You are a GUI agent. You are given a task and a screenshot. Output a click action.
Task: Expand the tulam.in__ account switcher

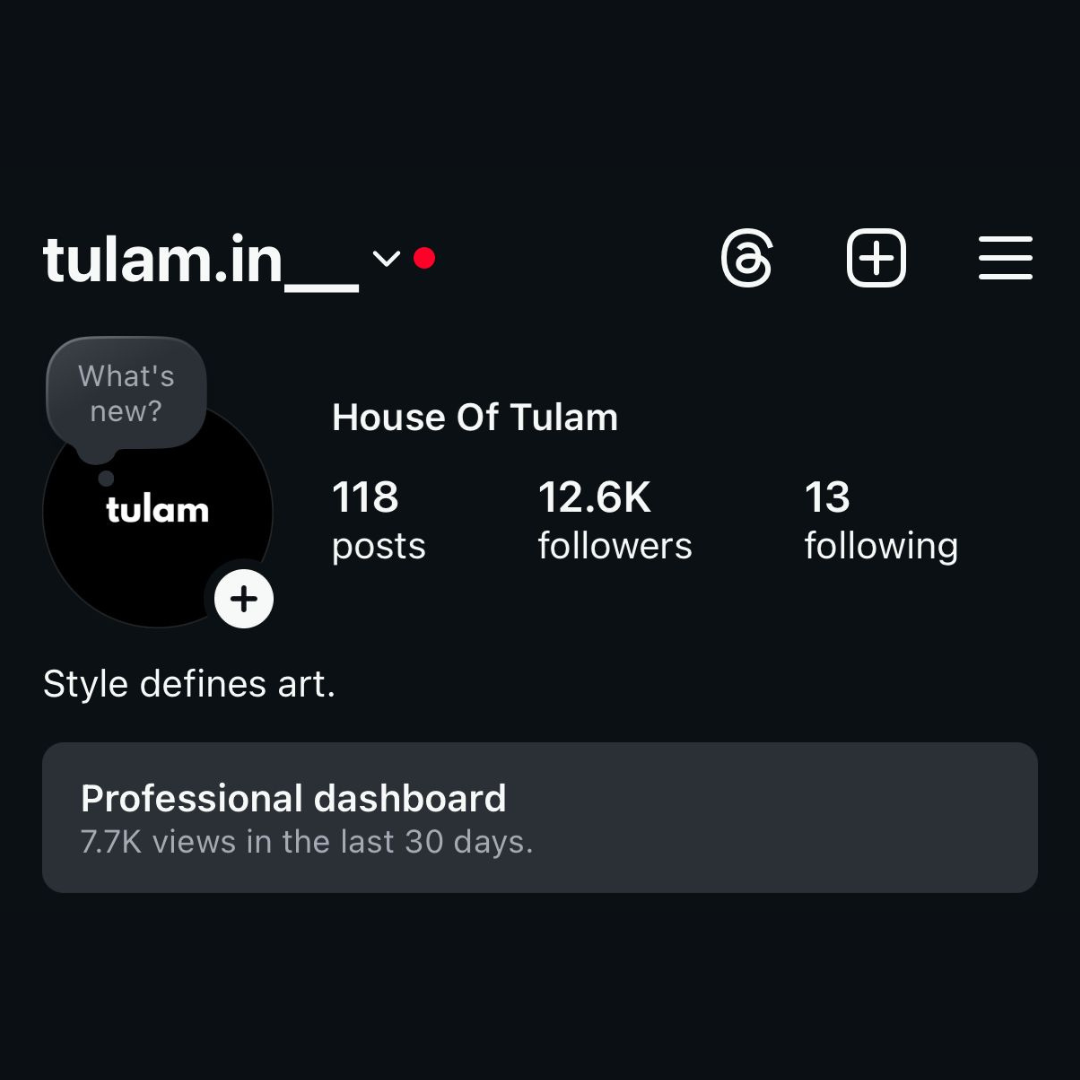coord(386,259)
